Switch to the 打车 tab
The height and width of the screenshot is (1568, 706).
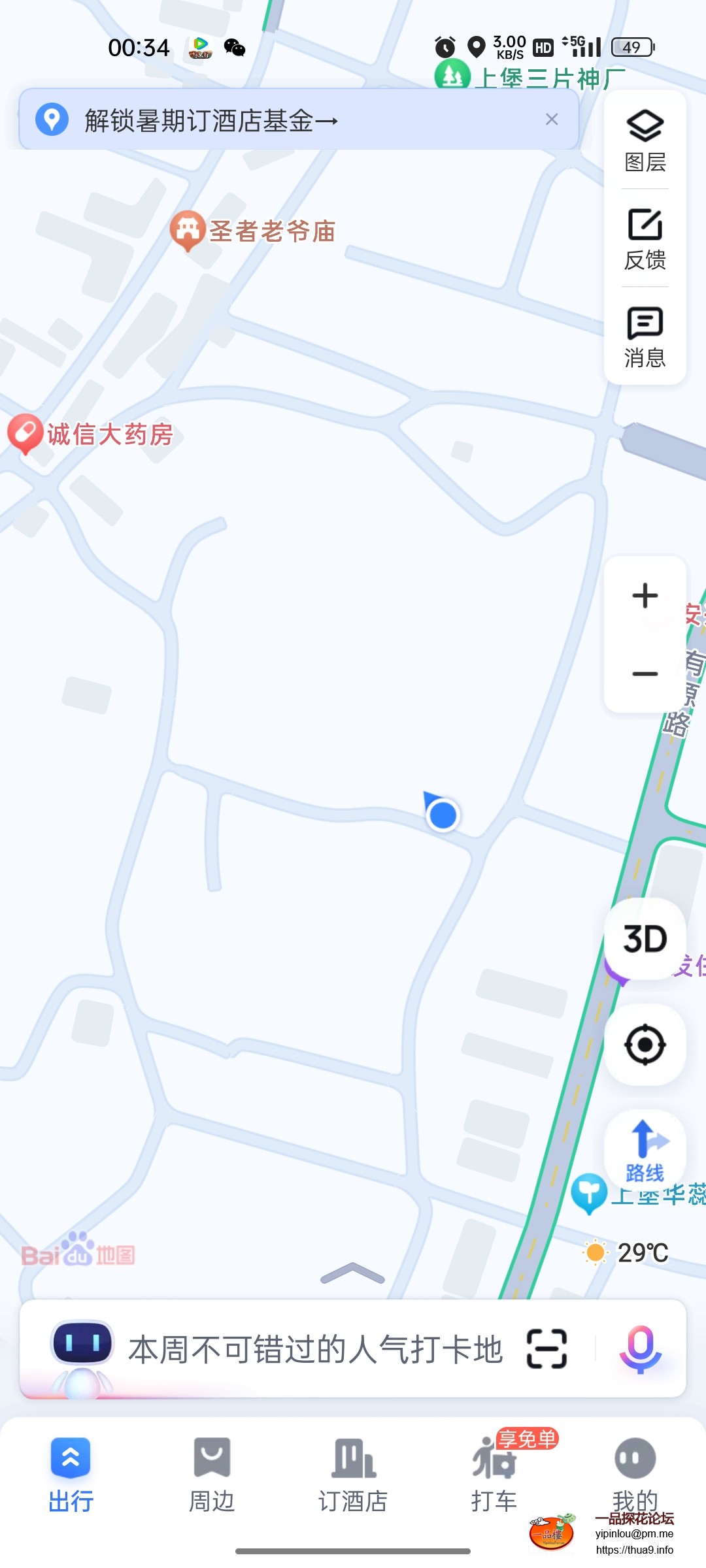[494, 1474]
